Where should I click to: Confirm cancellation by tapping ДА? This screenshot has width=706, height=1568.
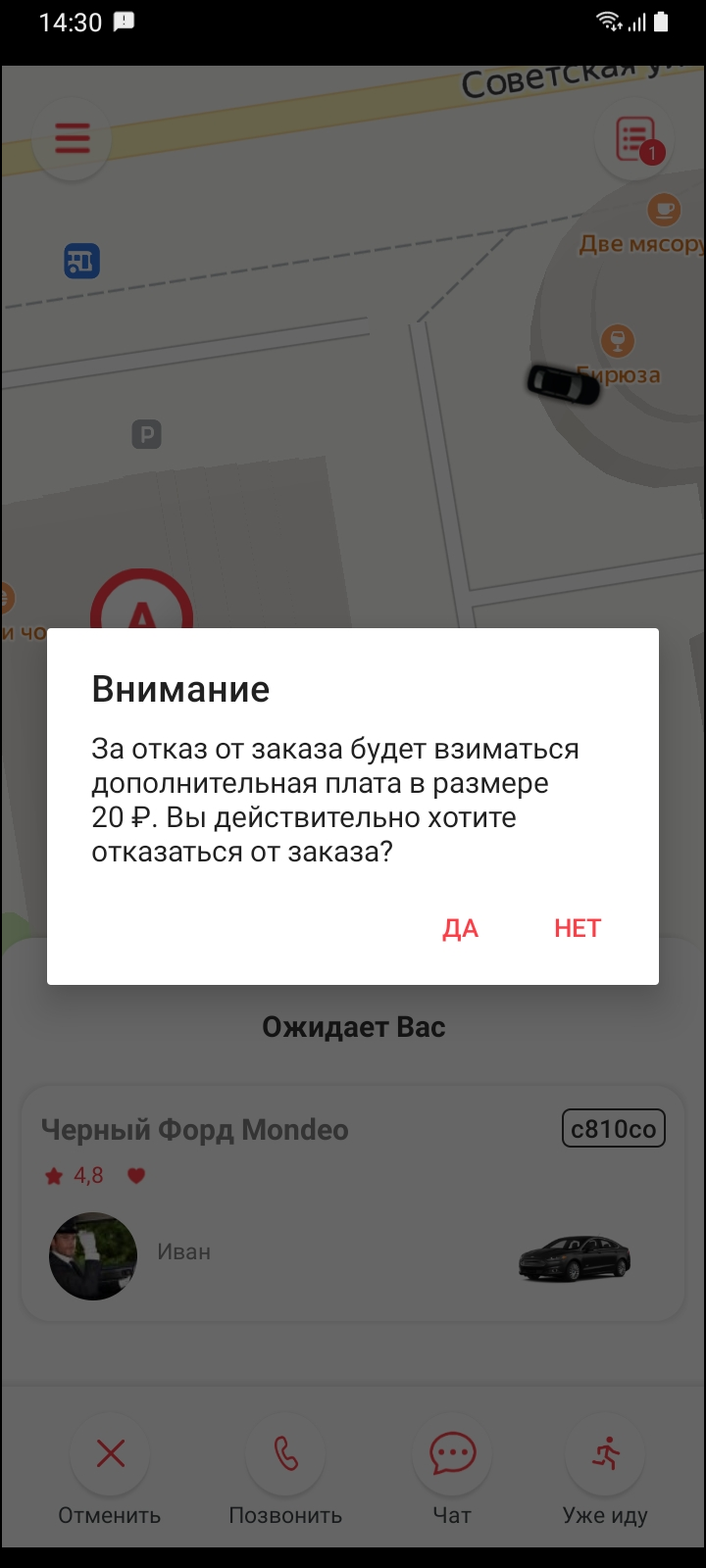point(460,928)
